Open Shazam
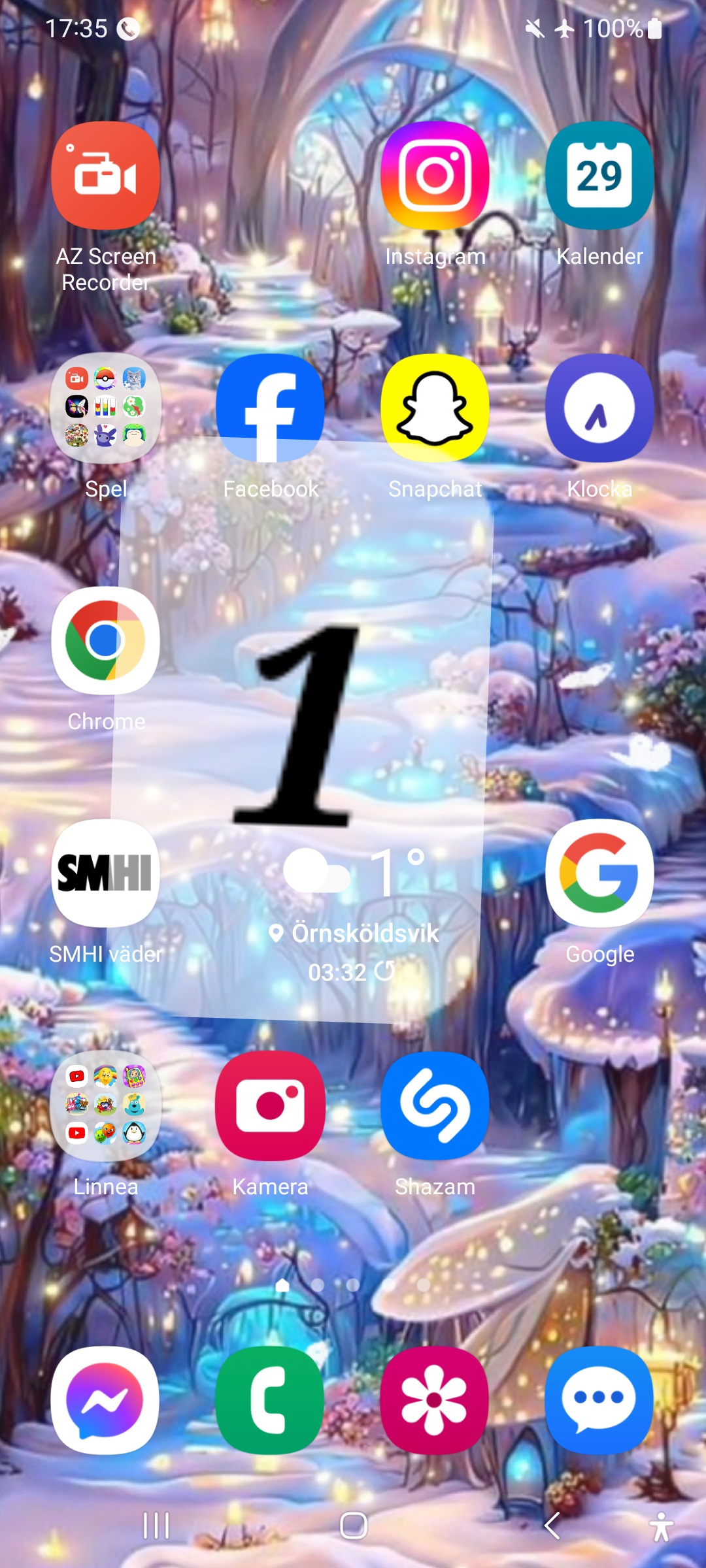The width and height of the screenshot is (706, 1568). 435,1105
